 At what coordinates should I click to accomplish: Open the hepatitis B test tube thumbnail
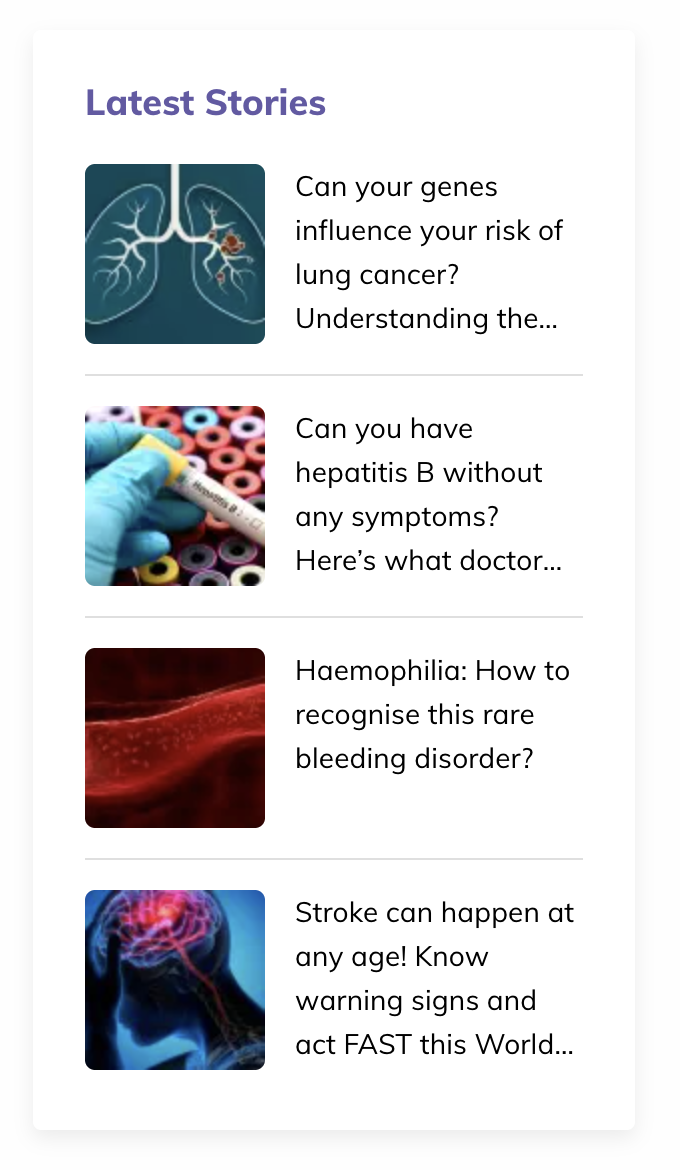pos(175,495)
